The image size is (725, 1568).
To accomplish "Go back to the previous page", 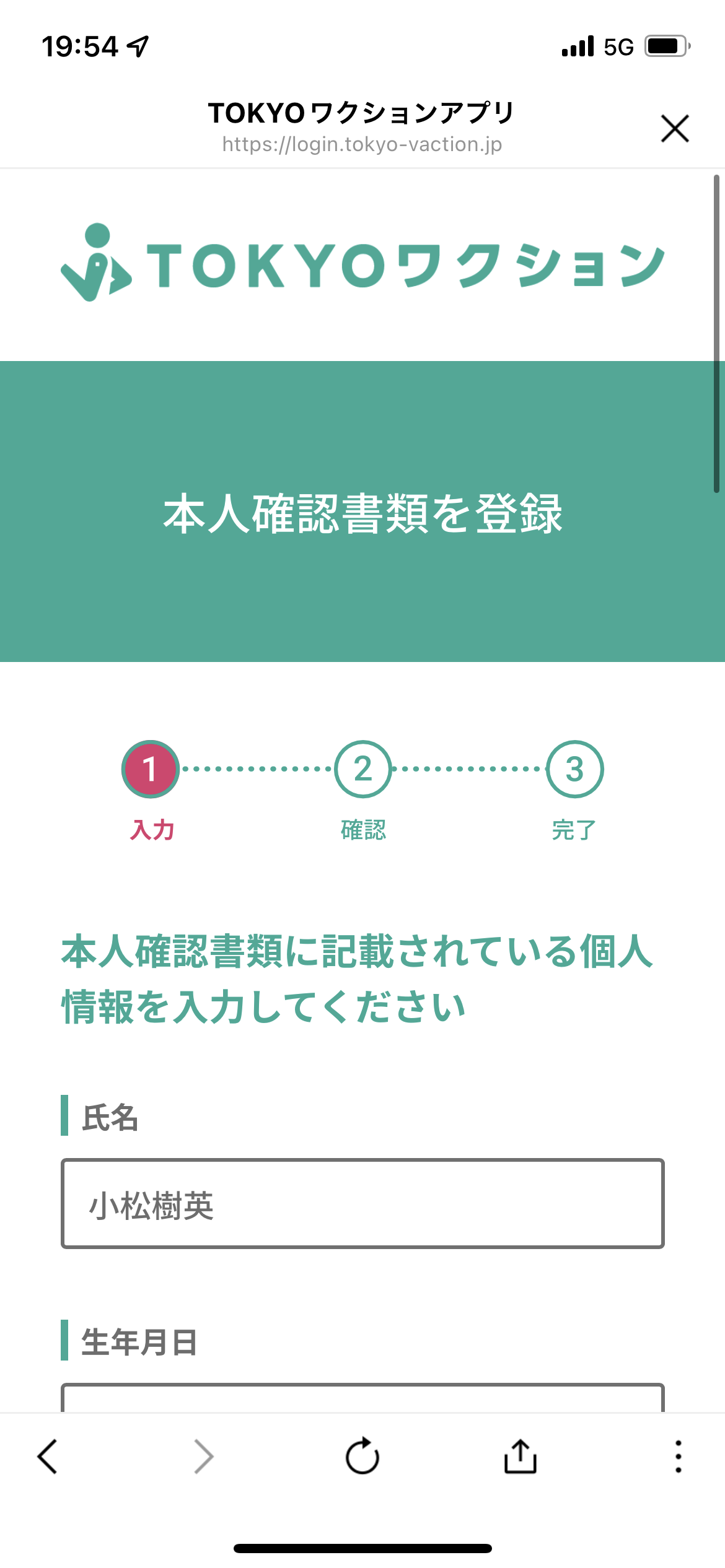I will (x=48, y=1456).
